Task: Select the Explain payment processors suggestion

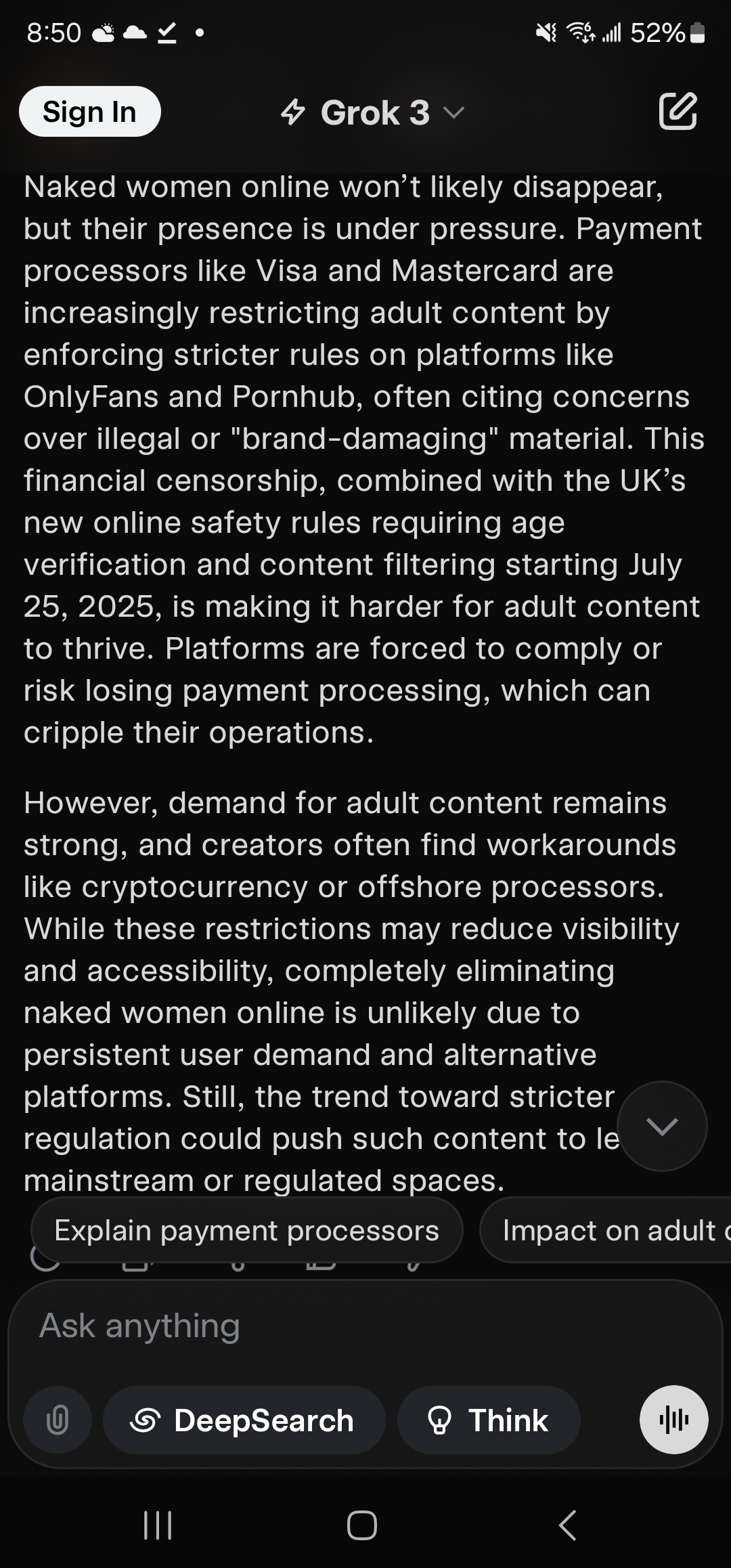Action: click(x=247, y=1230)
